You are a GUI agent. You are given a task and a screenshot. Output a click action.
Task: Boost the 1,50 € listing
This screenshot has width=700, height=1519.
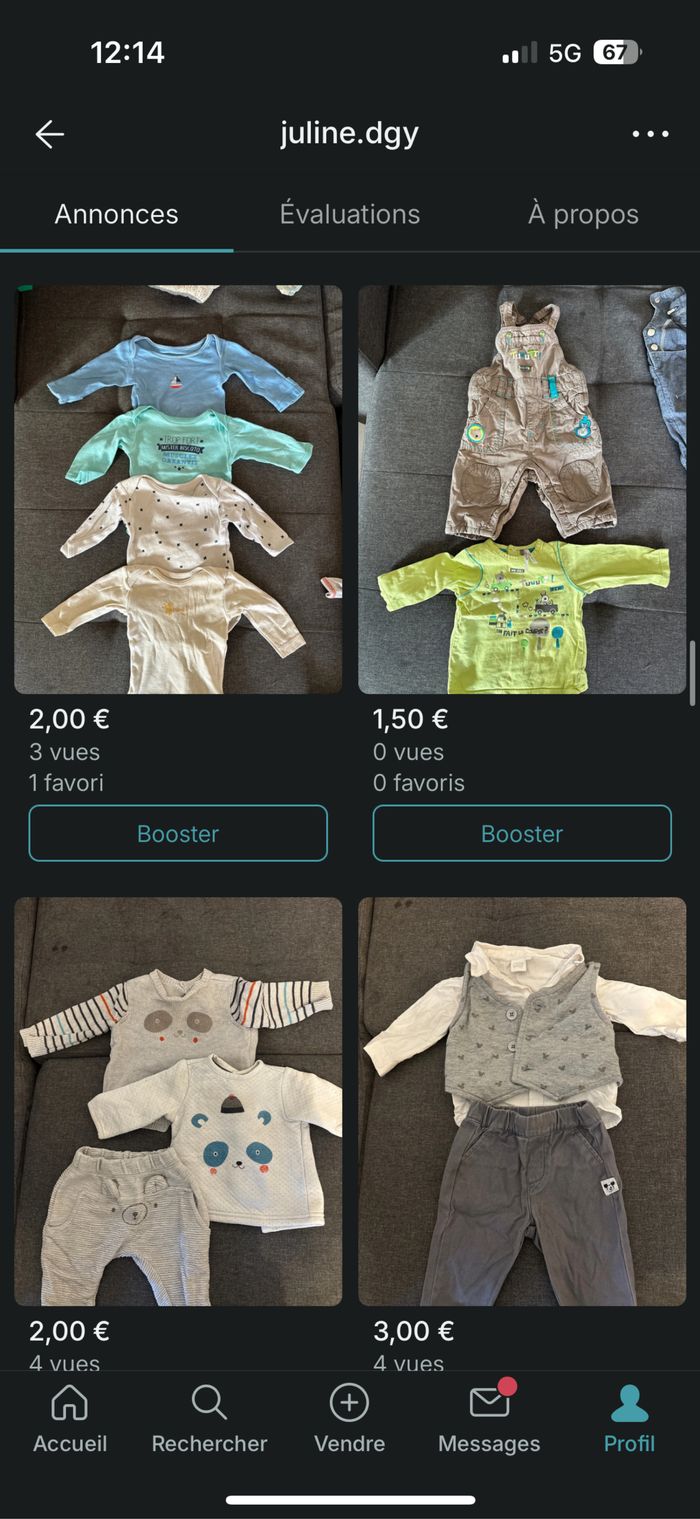point(522,833)
